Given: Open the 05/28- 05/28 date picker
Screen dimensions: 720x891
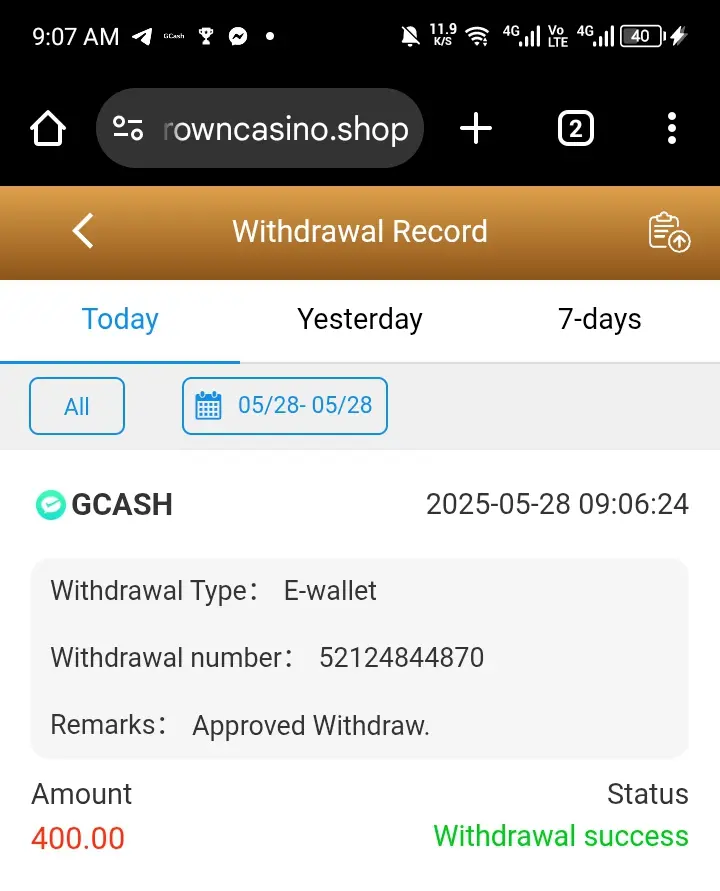Looking at the screenshot, I should click(285, 406).
